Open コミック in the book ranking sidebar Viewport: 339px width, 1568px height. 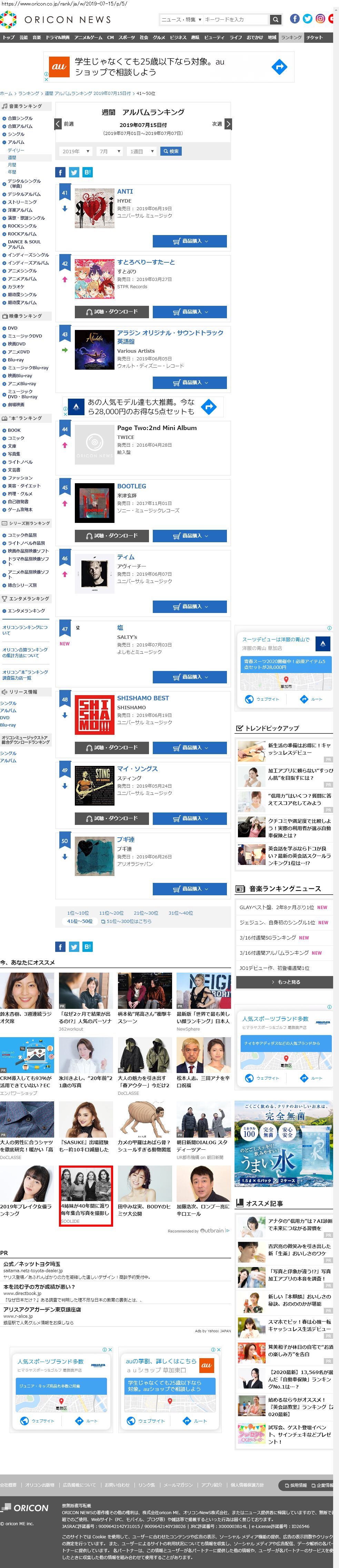pyautogui.click(x=16, y=438)
